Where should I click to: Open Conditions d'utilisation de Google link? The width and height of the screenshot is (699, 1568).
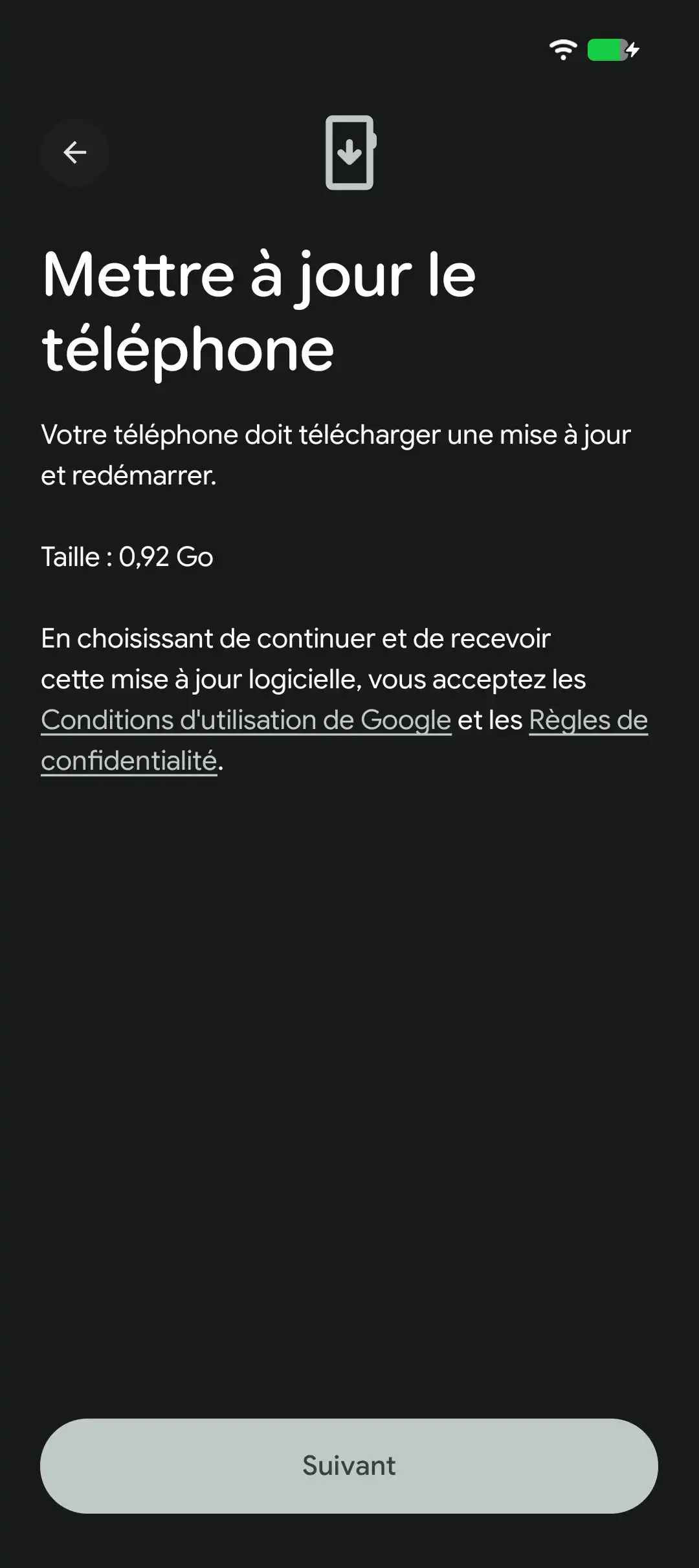[246, 721]
